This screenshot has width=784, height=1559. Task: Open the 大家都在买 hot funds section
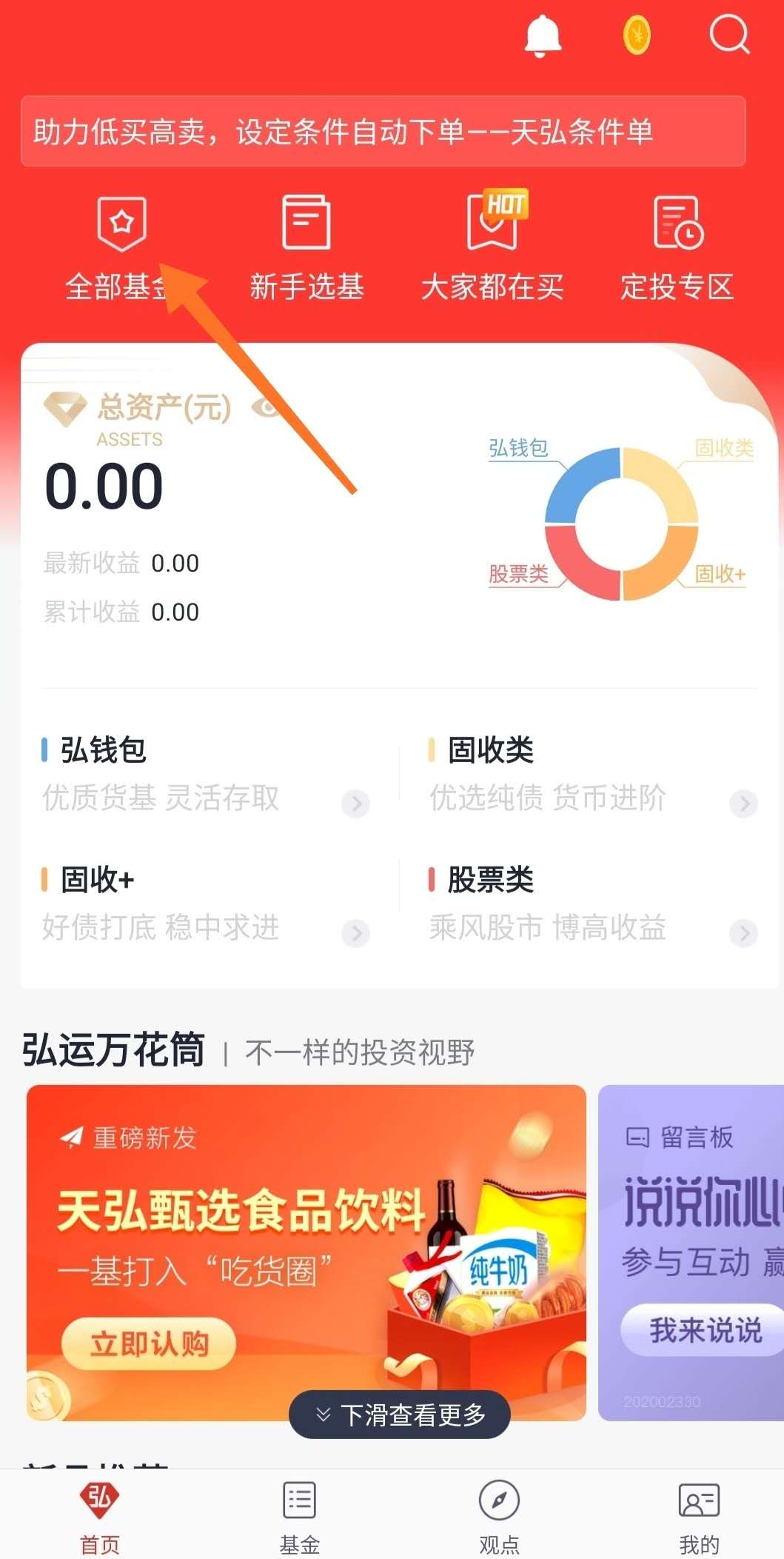[492, 244]
